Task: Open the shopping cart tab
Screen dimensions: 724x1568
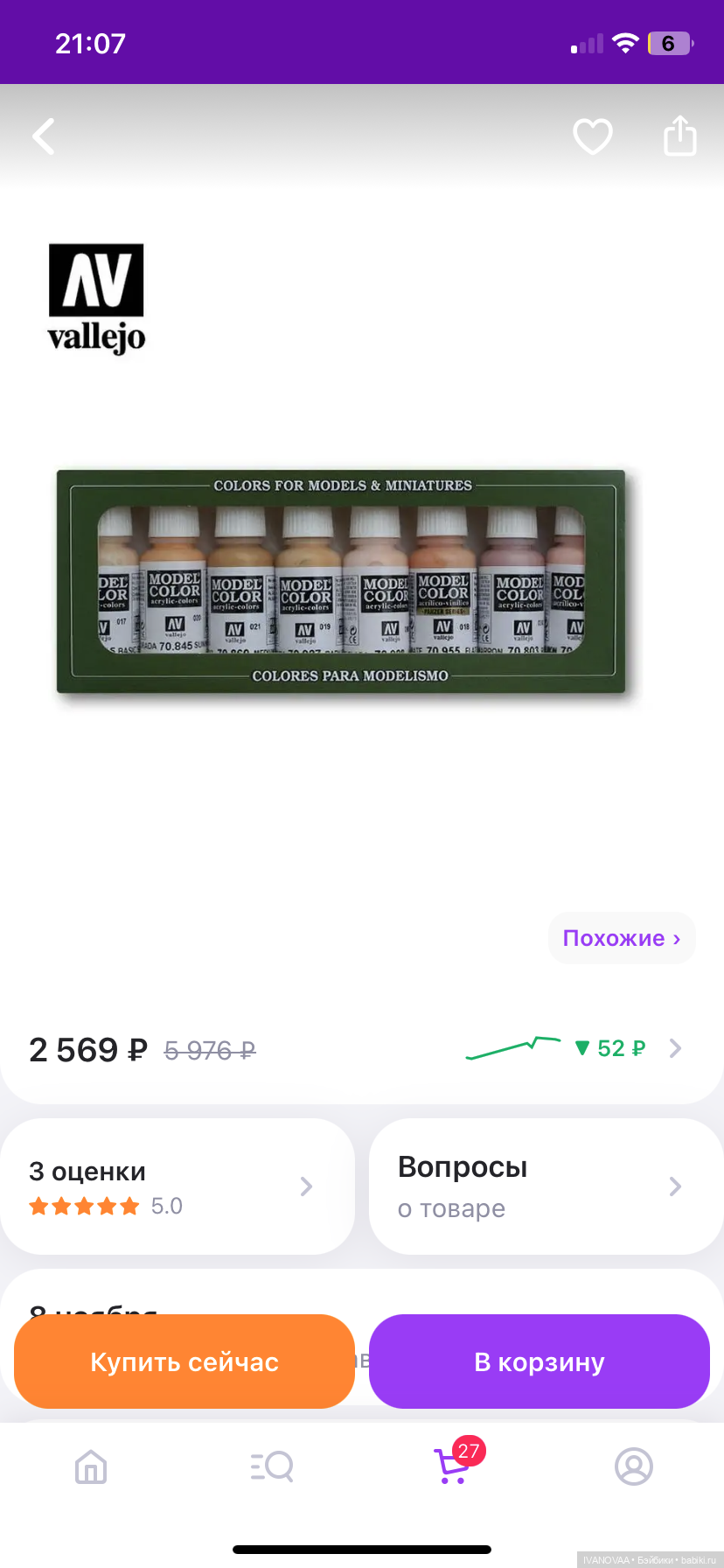Action: pyautogui.click(x=453, y=1466)
